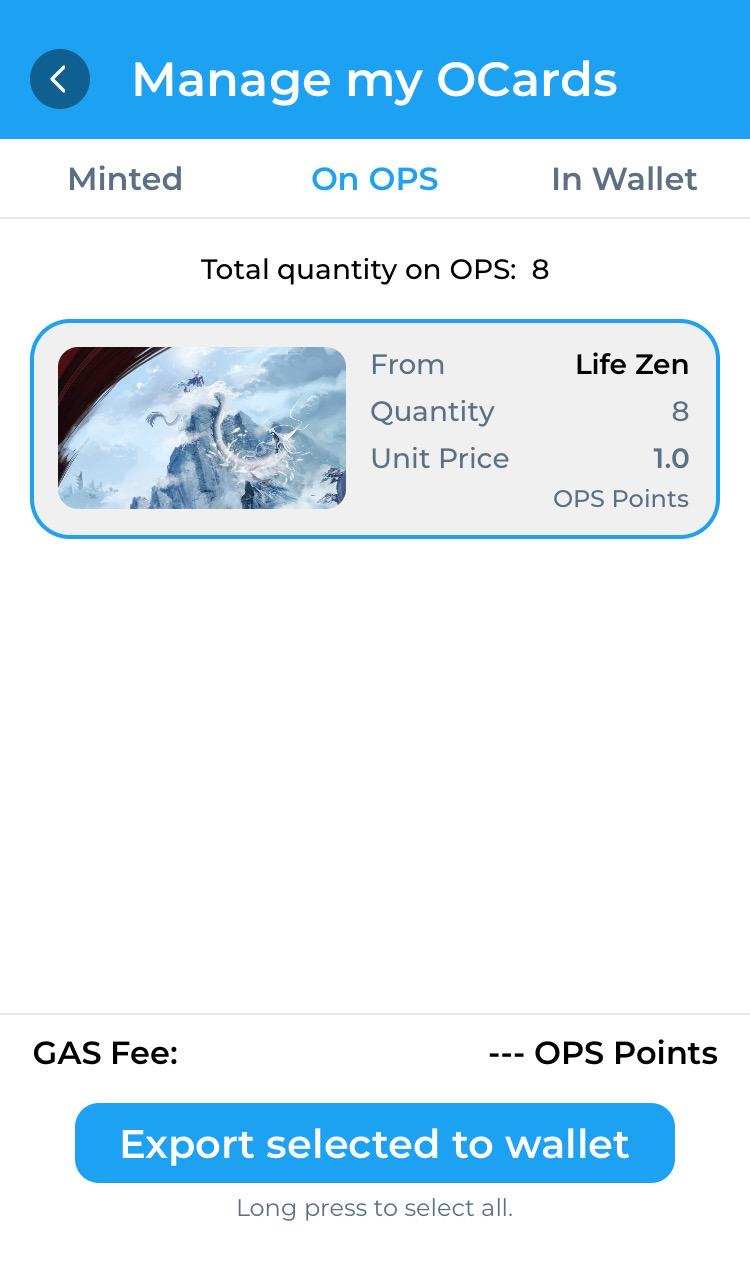Image resolution: width=750 pixels, height=1273 pixels.
Task: Go back using the arrow icon
Action: [60, 79]
